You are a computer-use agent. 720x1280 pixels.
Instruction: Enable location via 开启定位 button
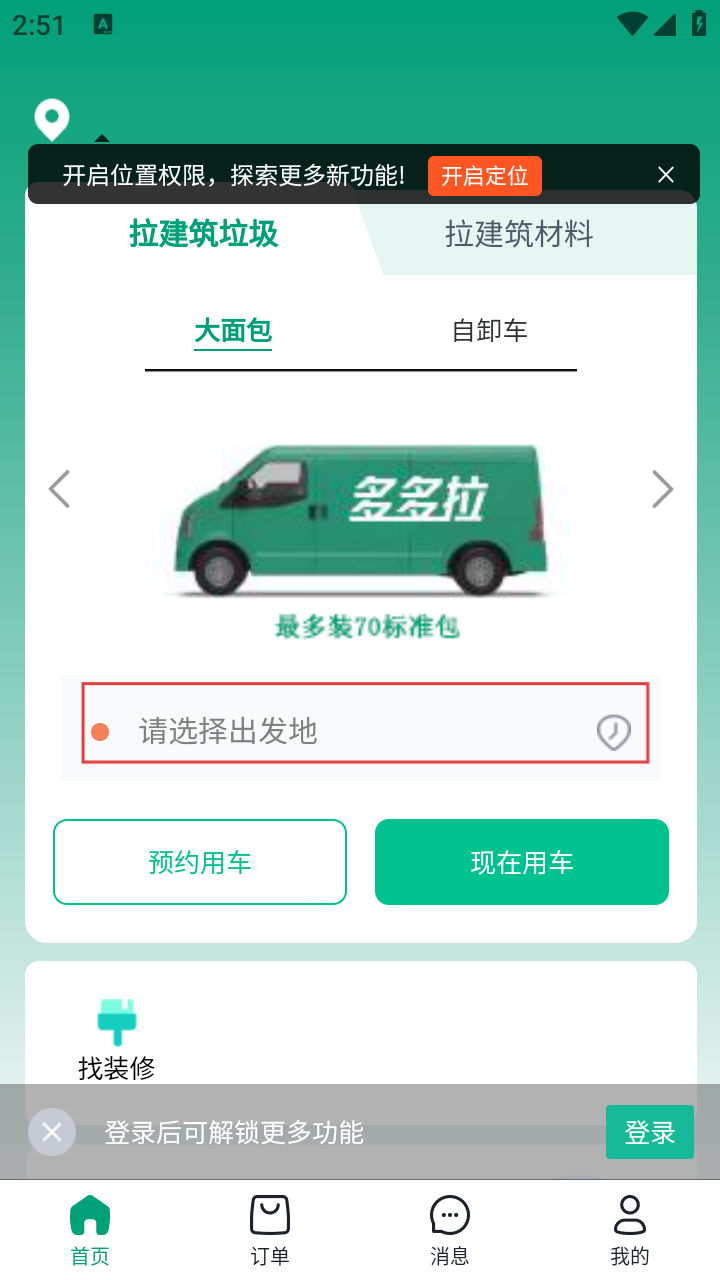(485, 176)
